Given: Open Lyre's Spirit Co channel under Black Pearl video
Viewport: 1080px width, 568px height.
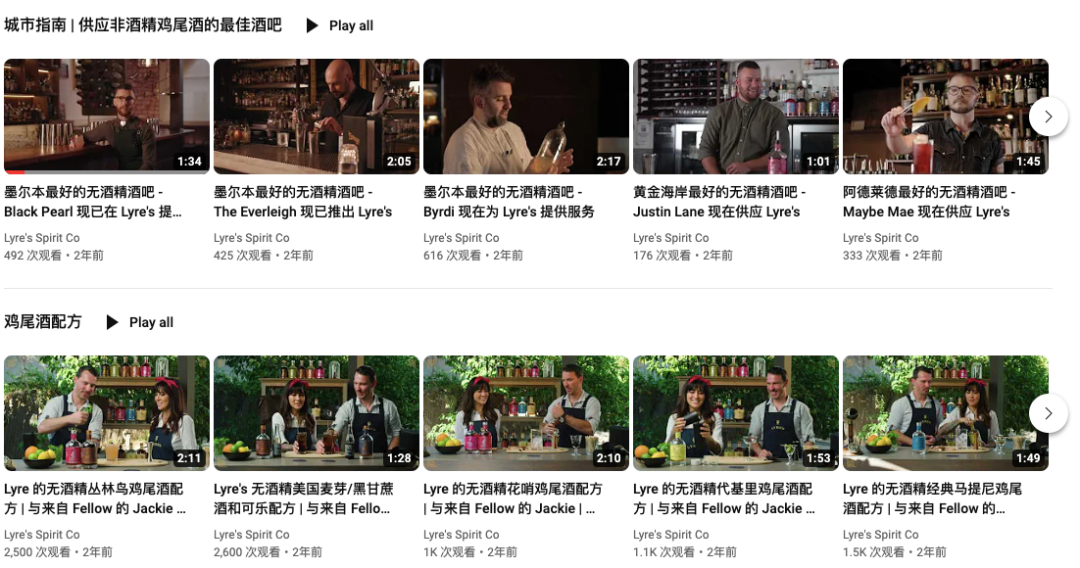Looking at the screenshot, I should (x=42, y=238).
